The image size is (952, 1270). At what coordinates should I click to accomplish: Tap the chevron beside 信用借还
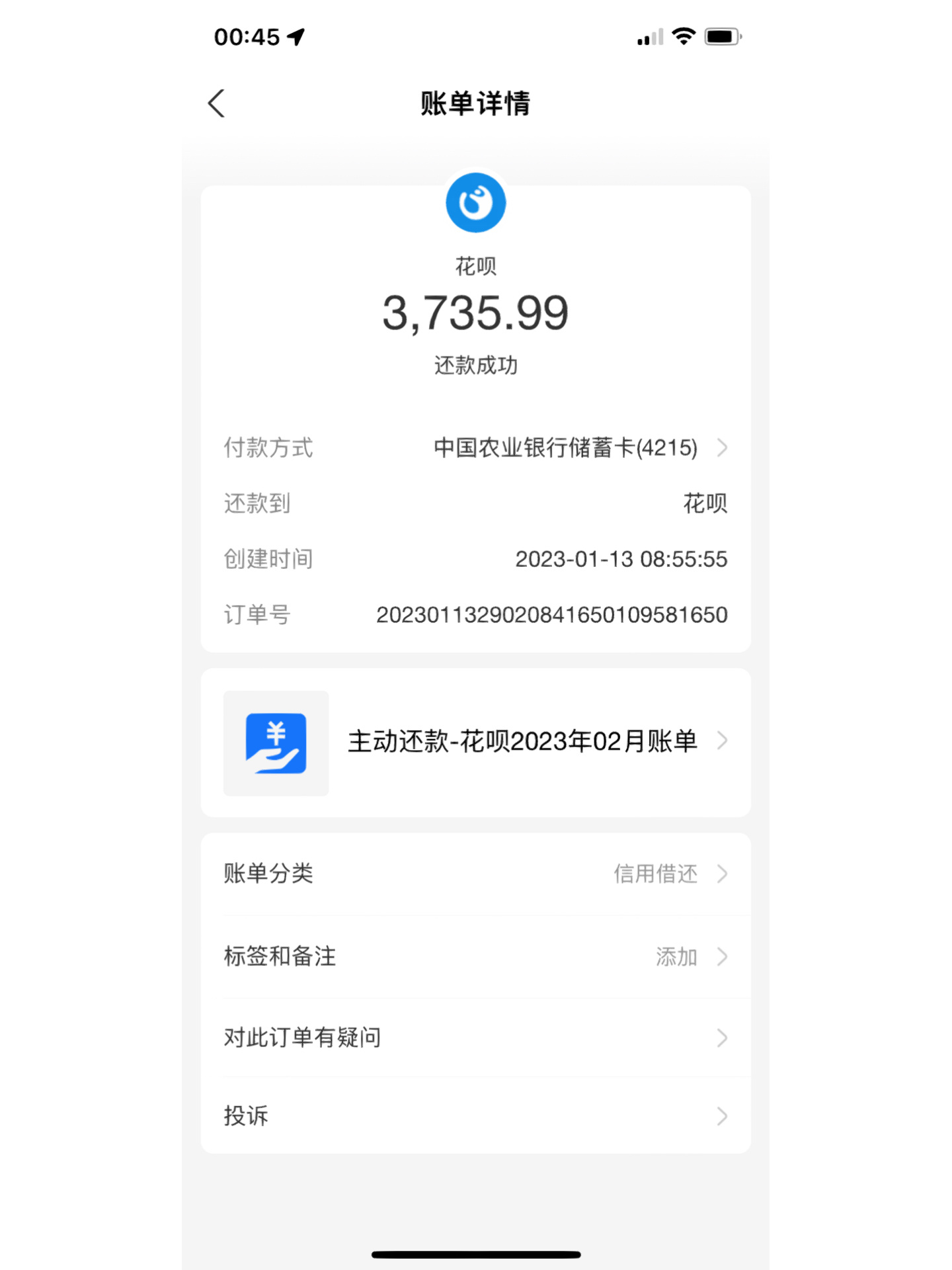723,874
